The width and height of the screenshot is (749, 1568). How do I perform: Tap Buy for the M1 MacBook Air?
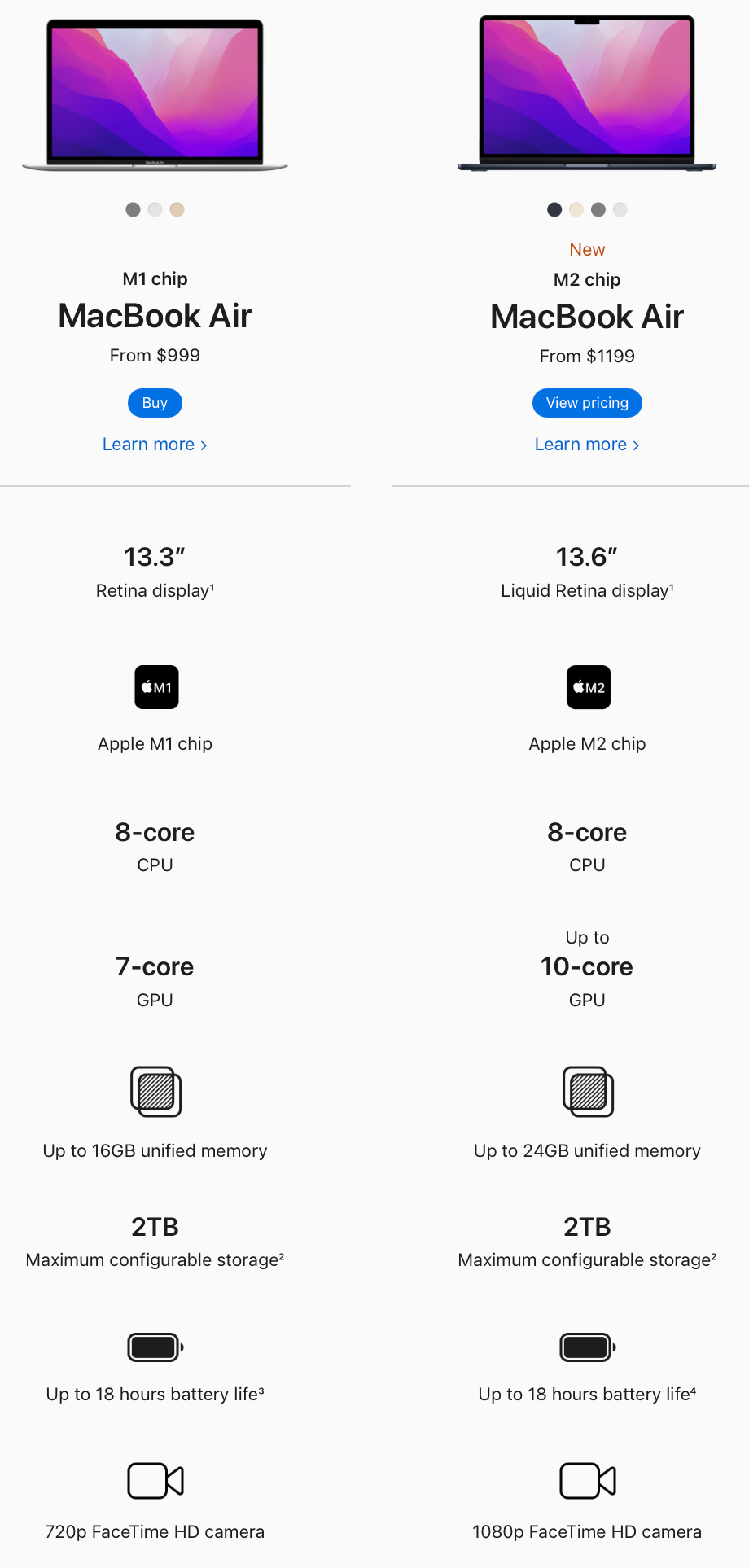[155, 403]
